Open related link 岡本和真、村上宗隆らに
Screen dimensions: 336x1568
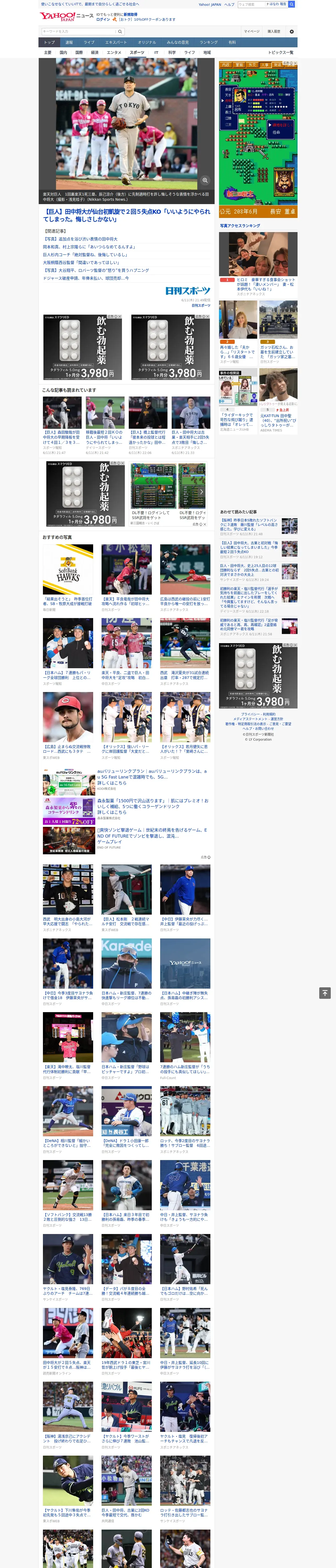click(89, 246)
